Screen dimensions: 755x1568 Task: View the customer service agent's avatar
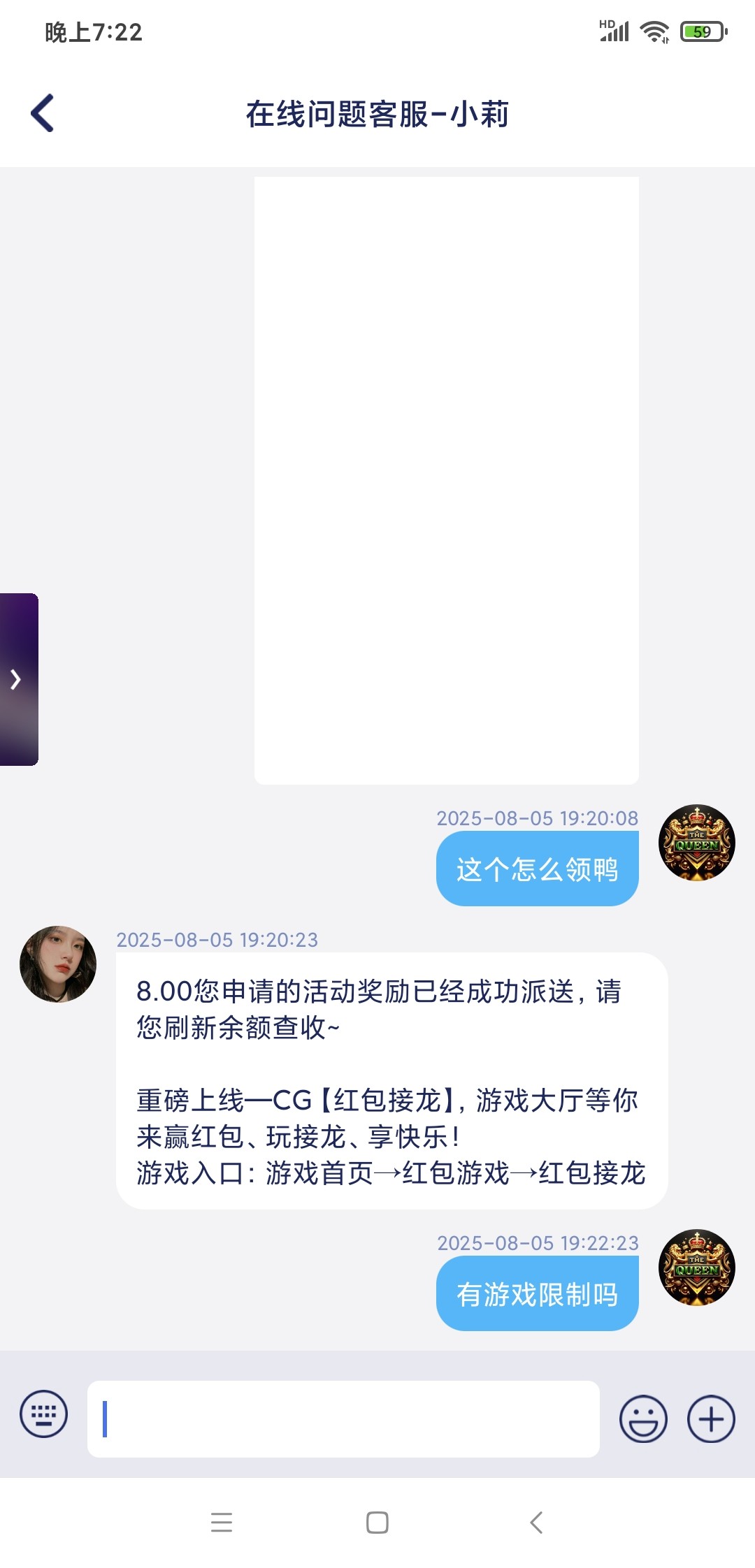coord(58,964)
